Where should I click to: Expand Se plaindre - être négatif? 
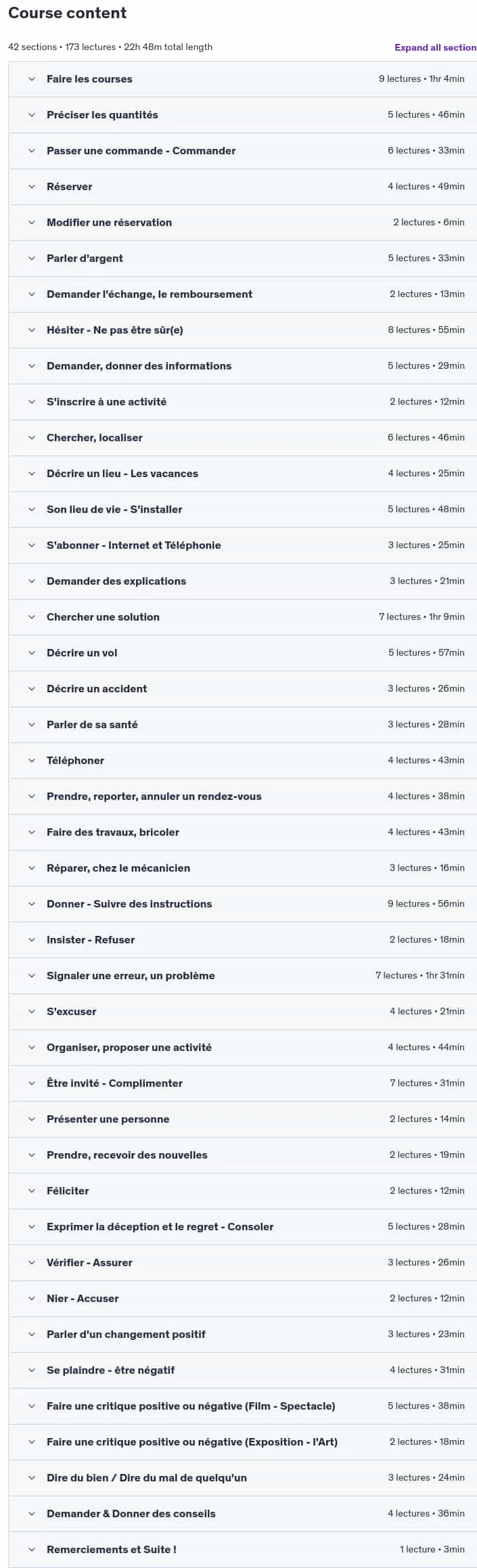pyautogui.click(x=243, y=1370)
